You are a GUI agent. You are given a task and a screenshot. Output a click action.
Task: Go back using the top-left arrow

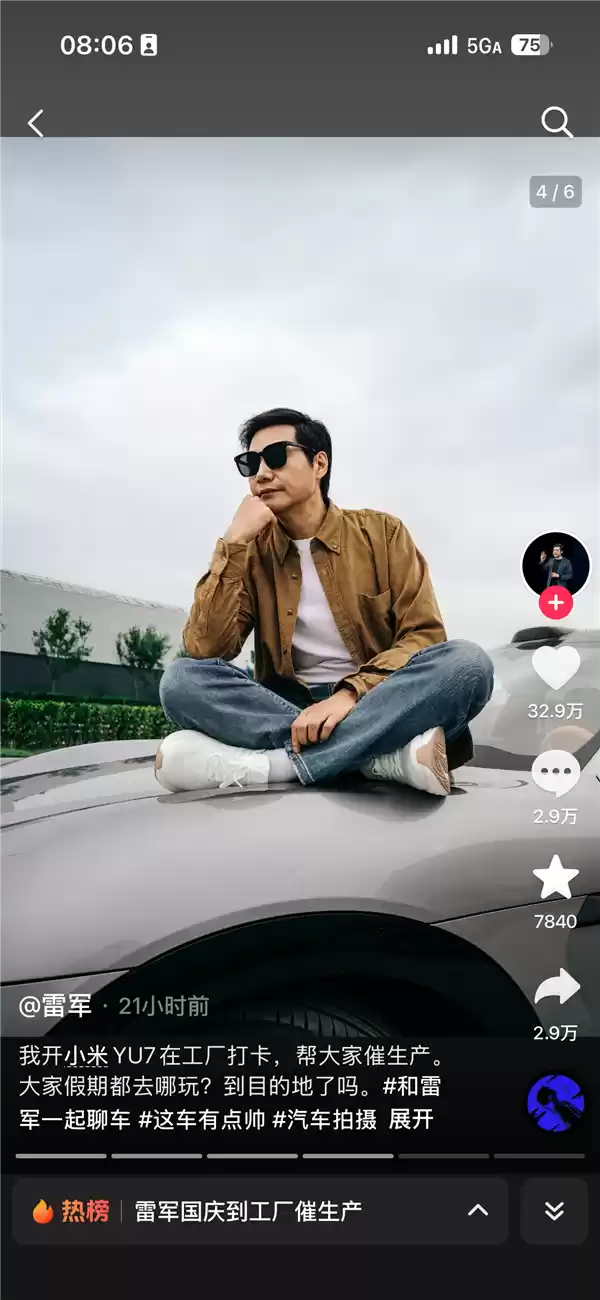pyautogui.click(x=36, y=123)
